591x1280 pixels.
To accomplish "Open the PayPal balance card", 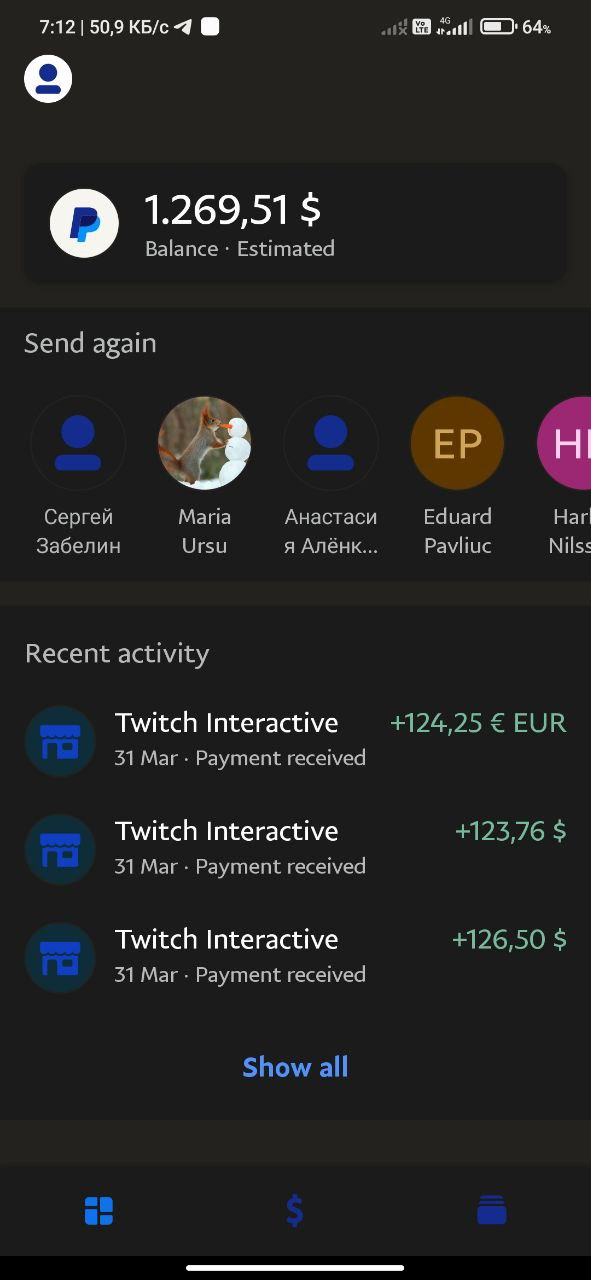I will (295, 222).
